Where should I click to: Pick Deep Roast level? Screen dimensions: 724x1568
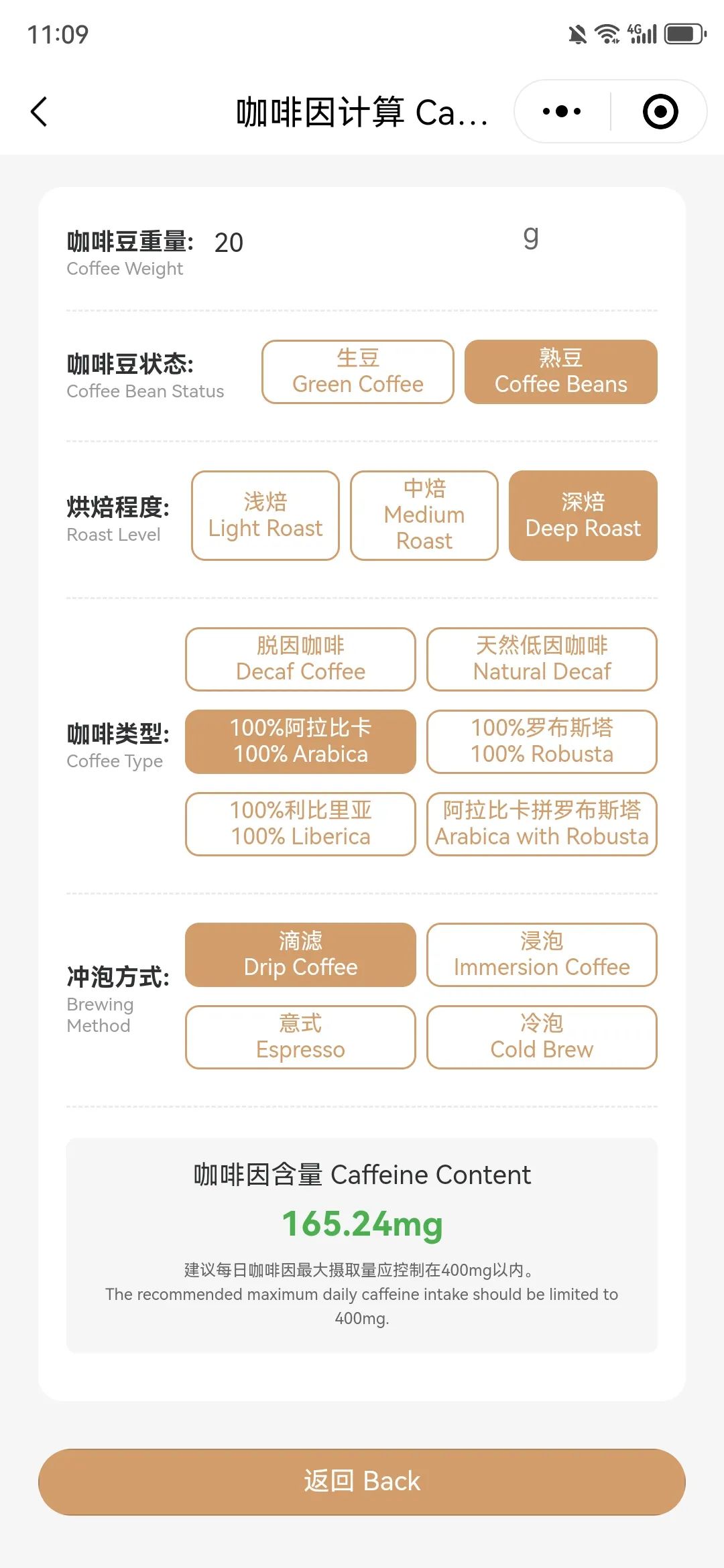click(x=583, y=515)
